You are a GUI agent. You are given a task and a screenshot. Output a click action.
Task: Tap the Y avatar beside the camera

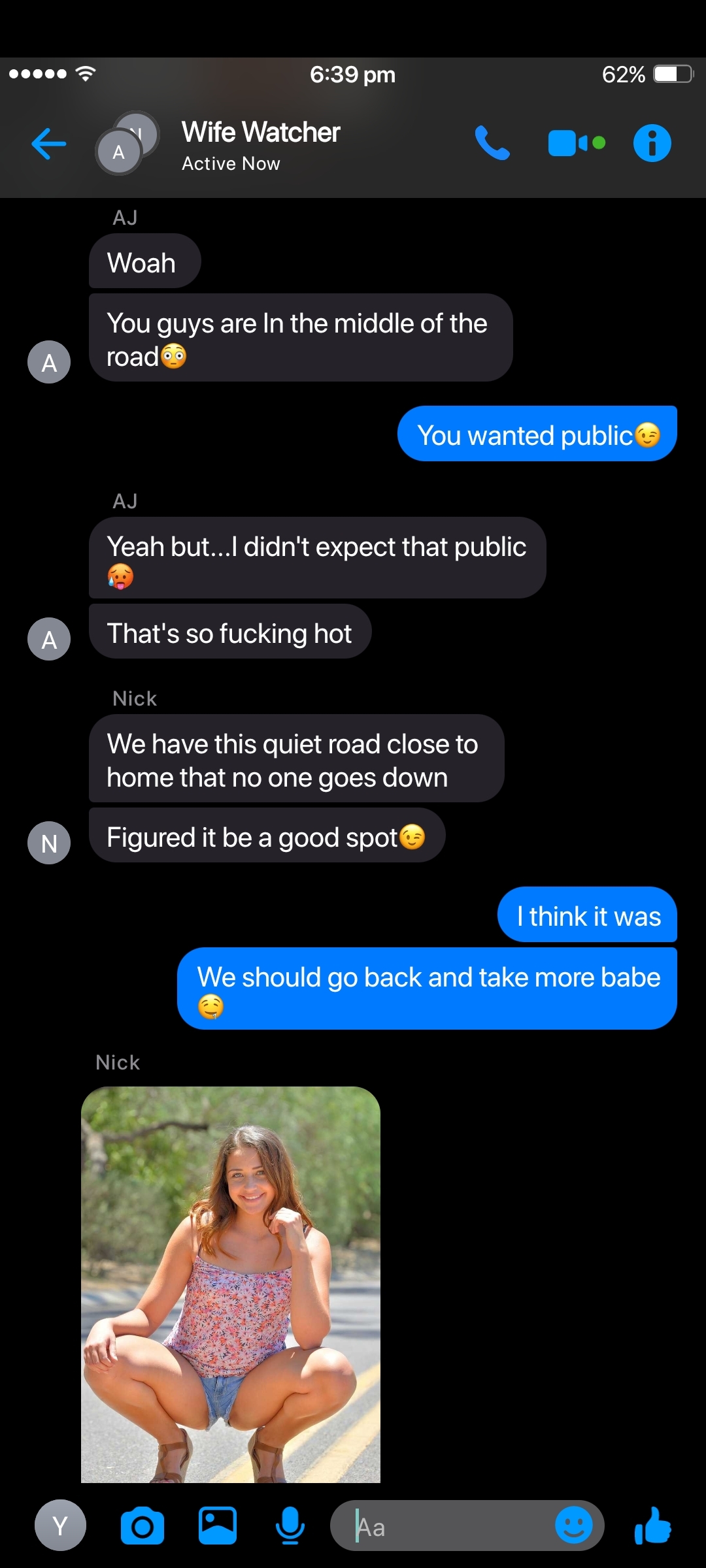pos(60,1526)
